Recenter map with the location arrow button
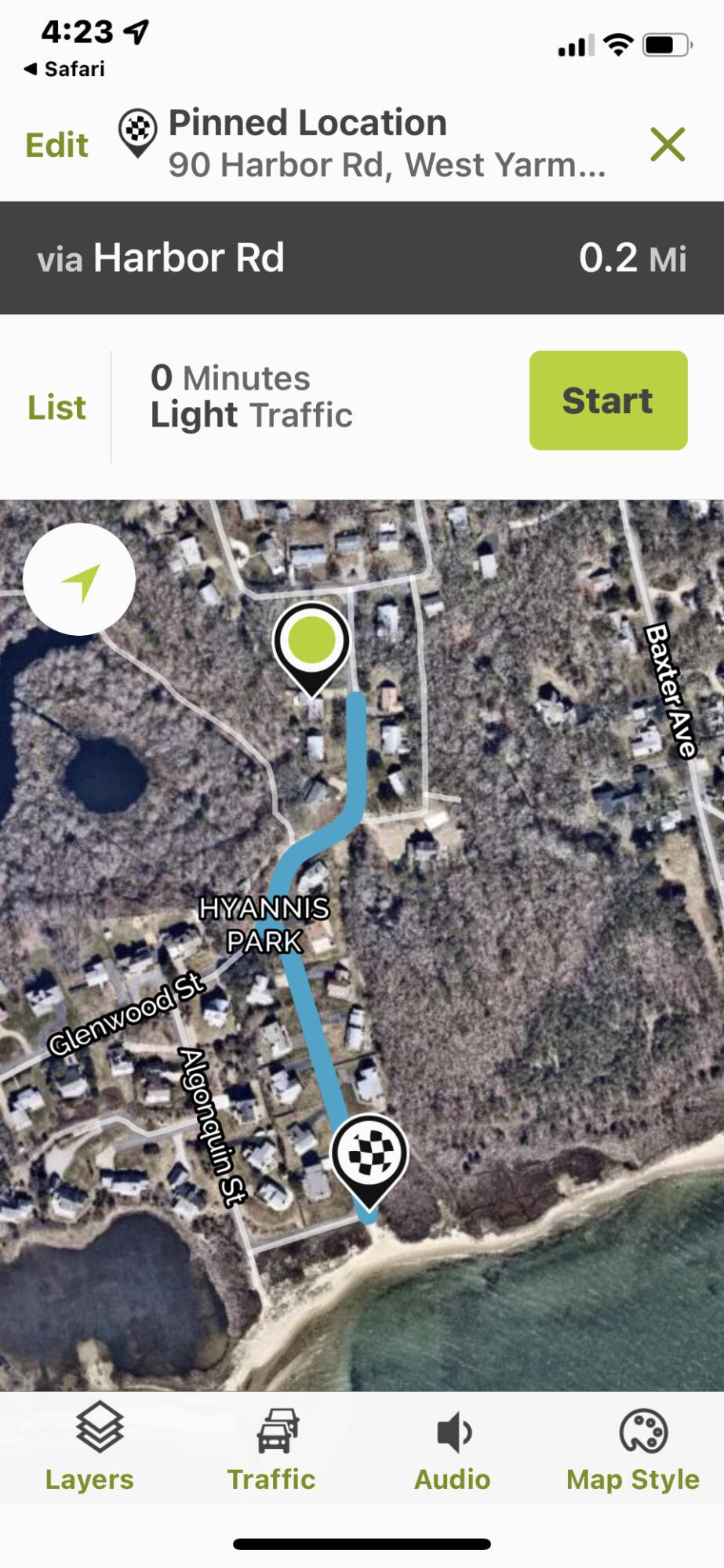The height and width of the screenshot is (1568, 724). [x=79, y=579]
